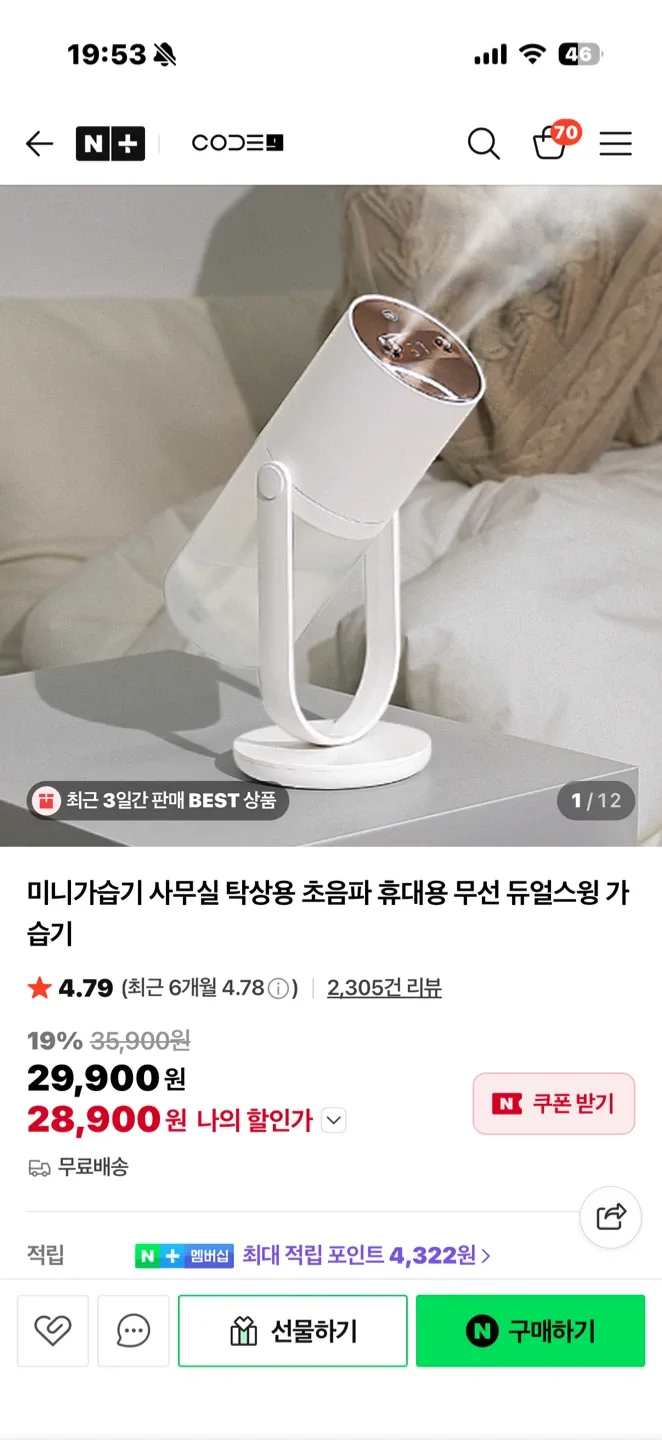Show rating info icon next to 4.78
This screenshot has width=662, height=1440.
point(280,988)
